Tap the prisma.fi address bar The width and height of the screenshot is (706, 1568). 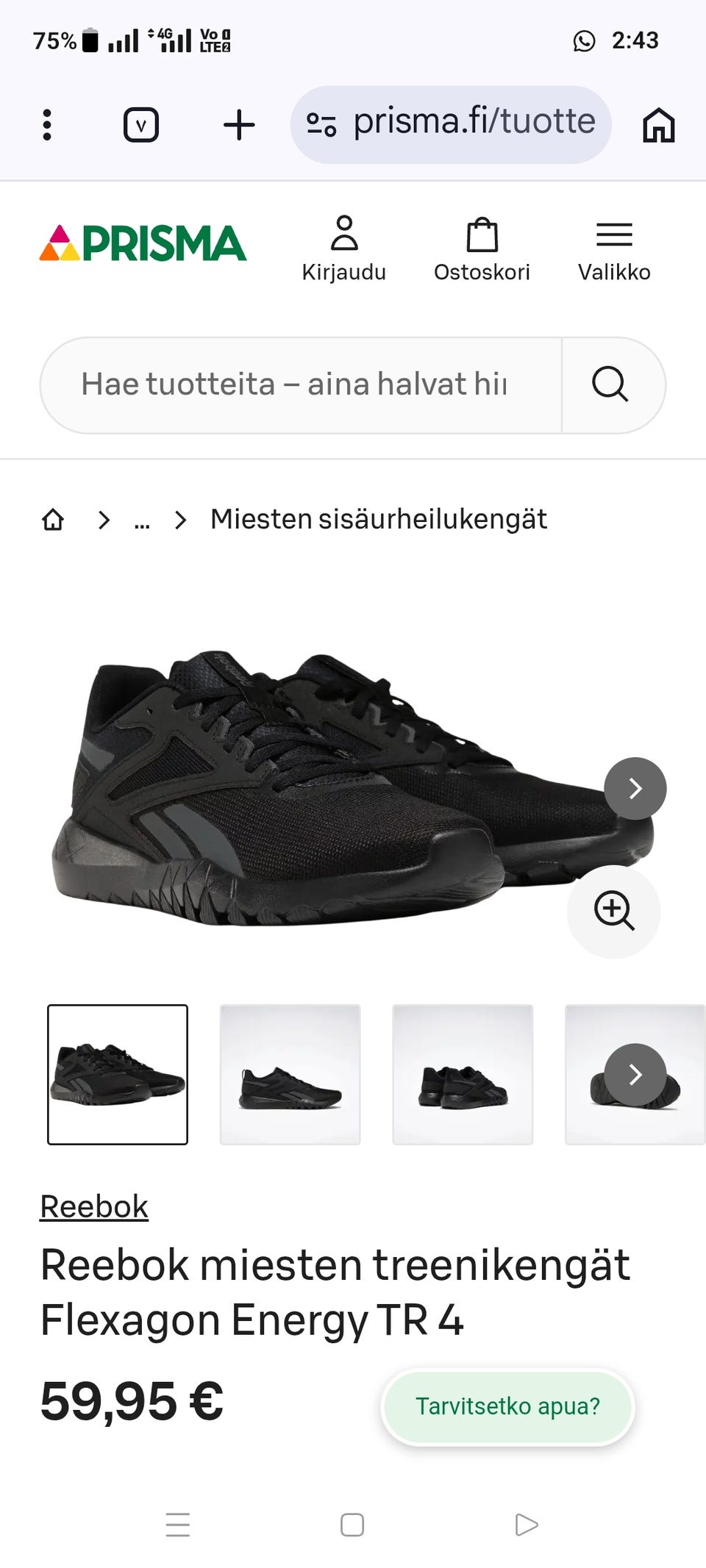coord(450,123)
